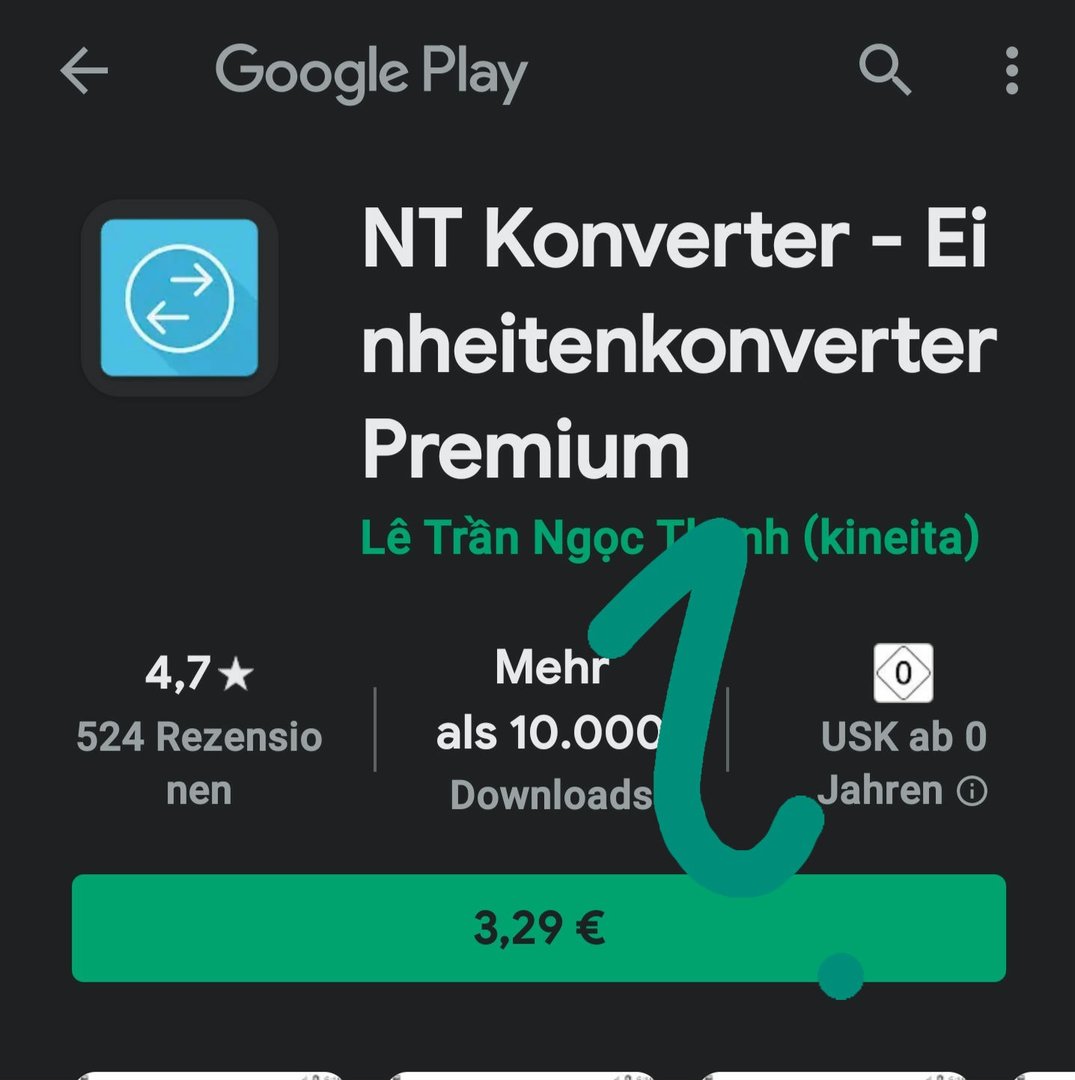Open developer Lê Trần Ngọc Thanh's page
1075x1080 pixels.
point(668,538)
